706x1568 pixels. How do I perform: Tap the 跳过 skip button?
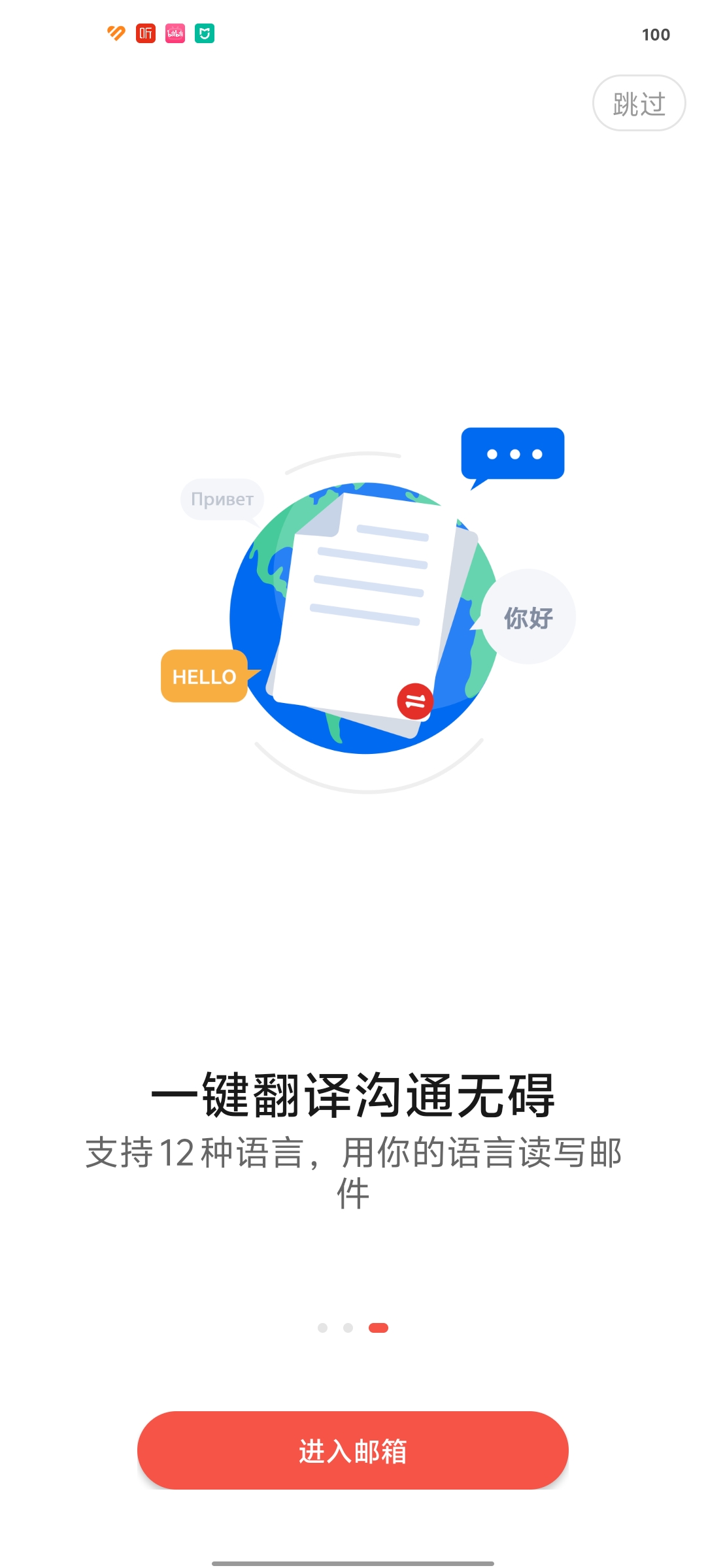639,103
